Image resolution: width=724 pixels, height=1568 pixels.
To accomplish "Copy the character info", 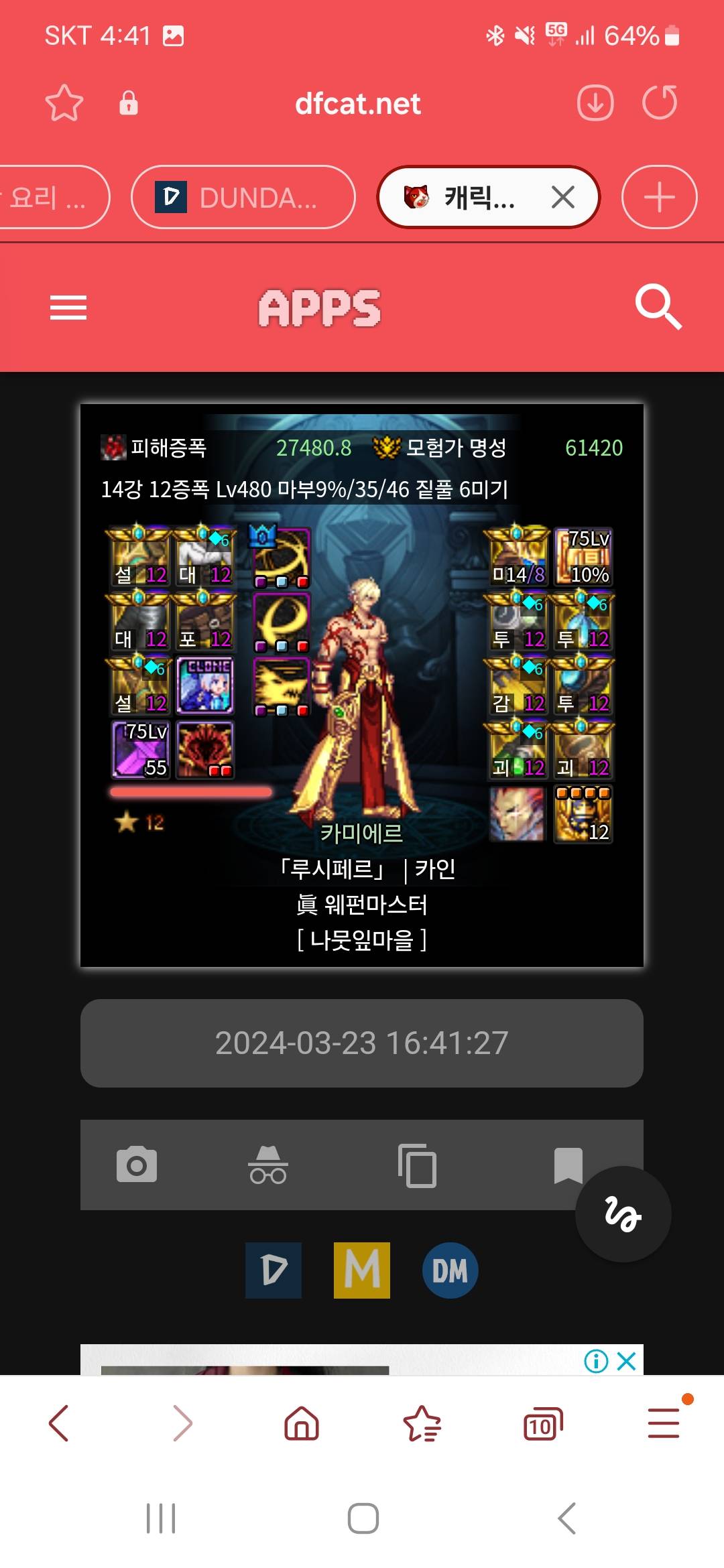I will (417, 1166).
